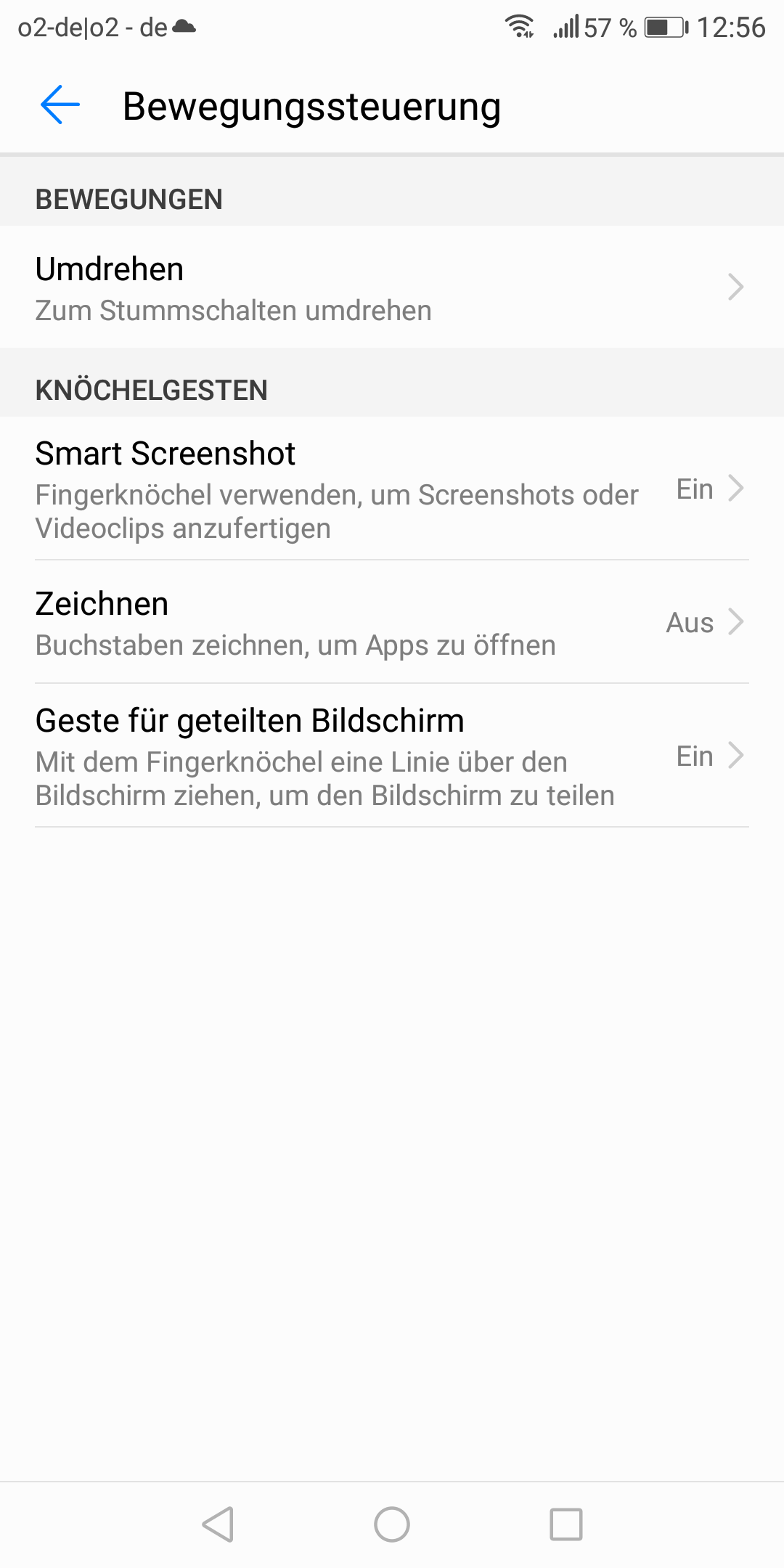Viewport: 784px width, 1568px height.
Task: Open Geste für geteilten Bildschirm
Action: point(392,756)
